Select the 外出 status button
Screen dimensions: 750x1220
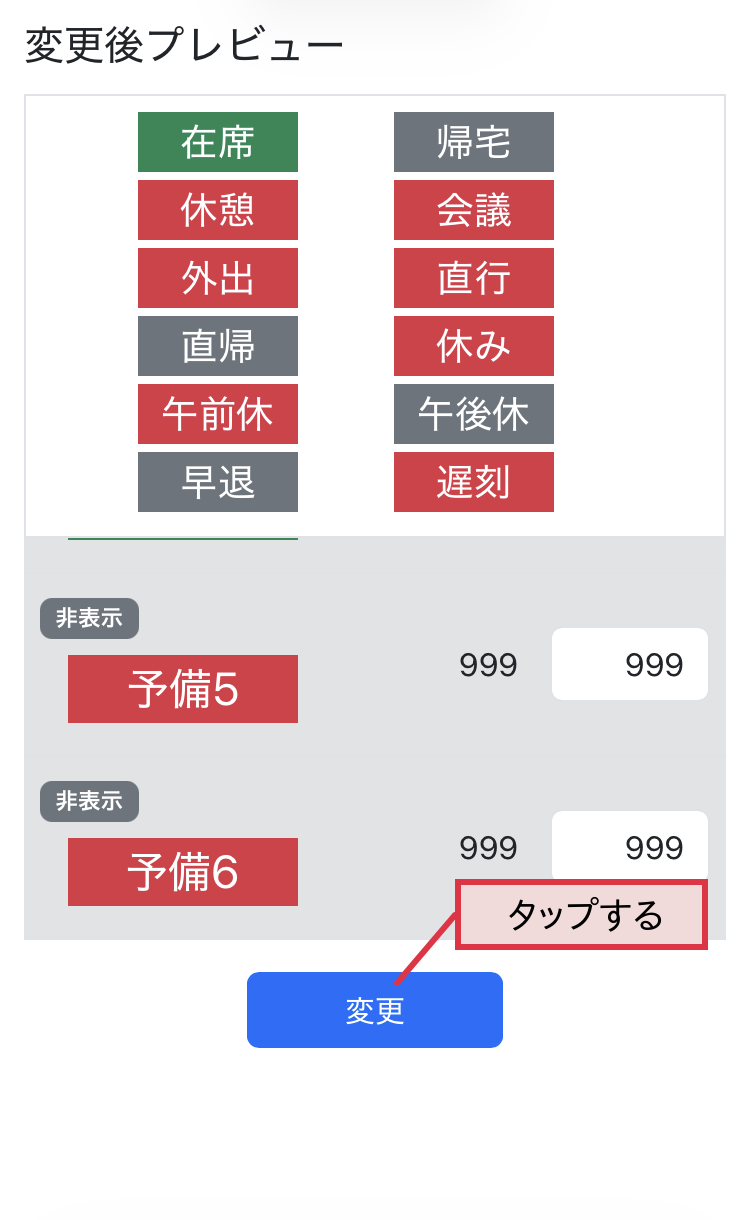click(217, 278)
